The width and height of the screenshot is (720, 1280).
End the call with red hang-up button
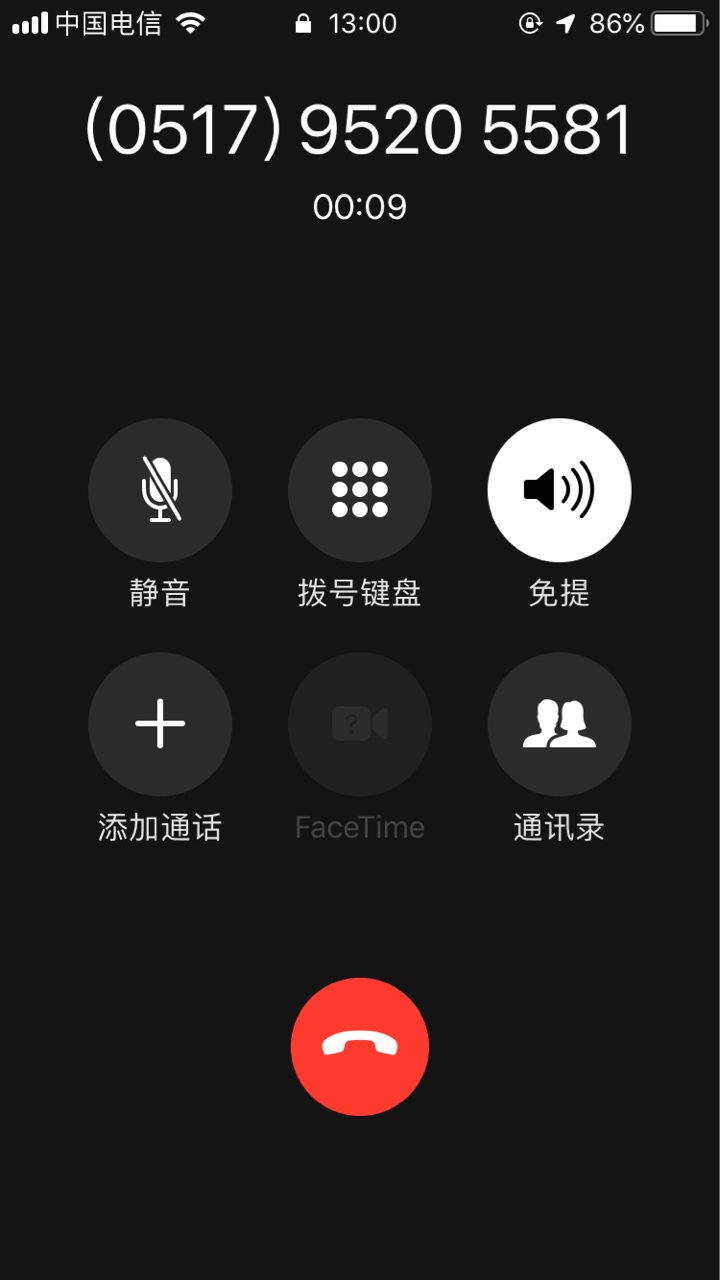(360, 1046)
